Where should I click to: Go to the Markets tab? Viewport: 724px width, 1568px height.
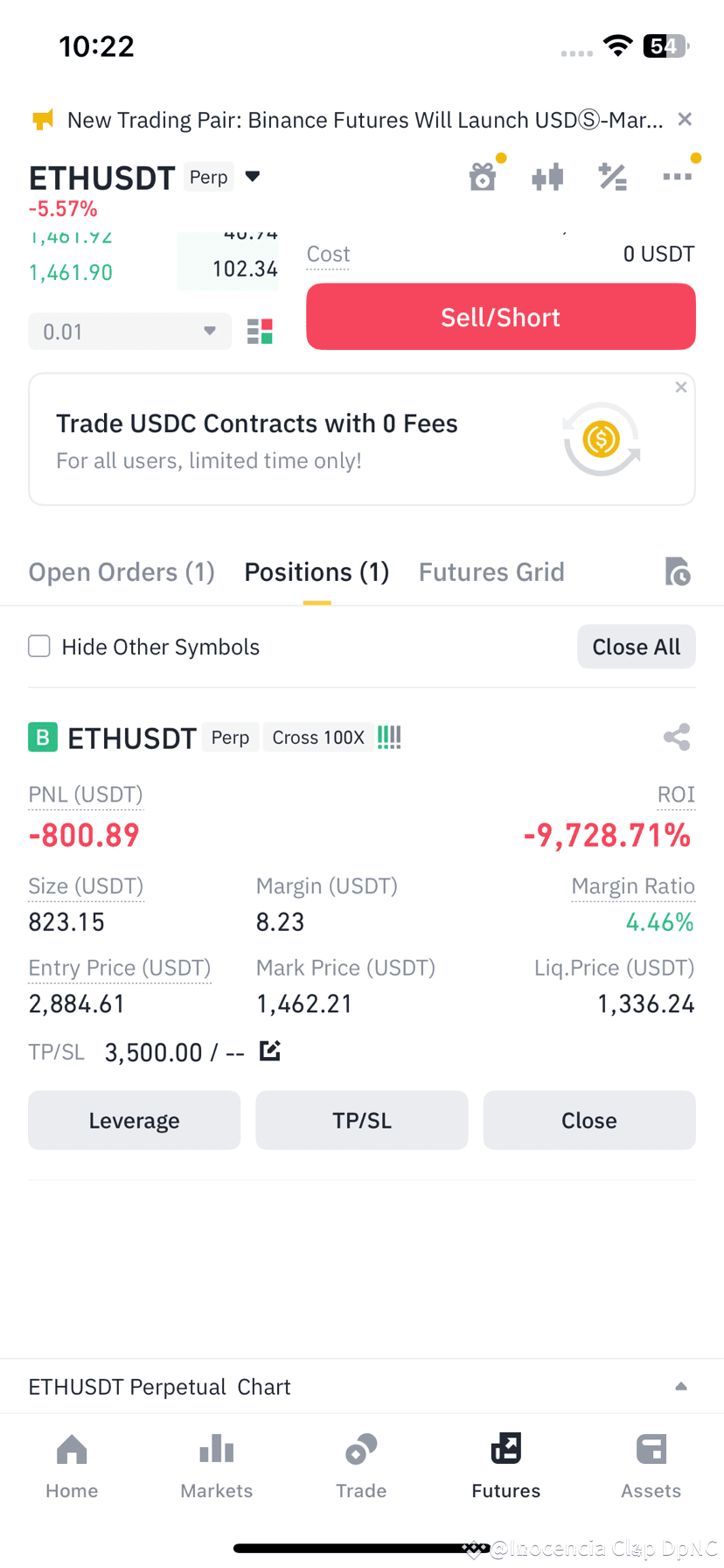tap(217, 1466)
